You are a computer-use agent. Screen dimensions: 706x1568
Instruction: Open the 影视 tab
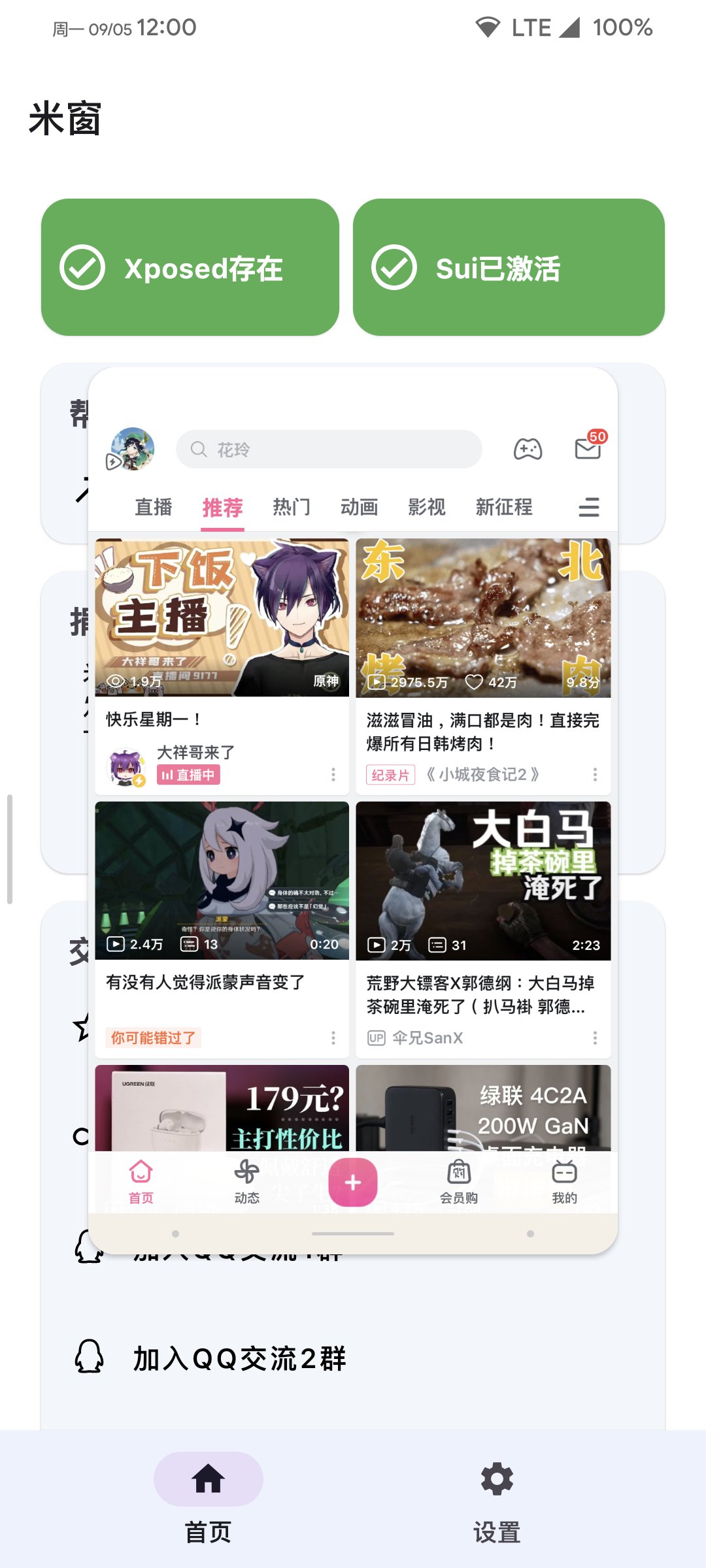[x=427, y=507]
